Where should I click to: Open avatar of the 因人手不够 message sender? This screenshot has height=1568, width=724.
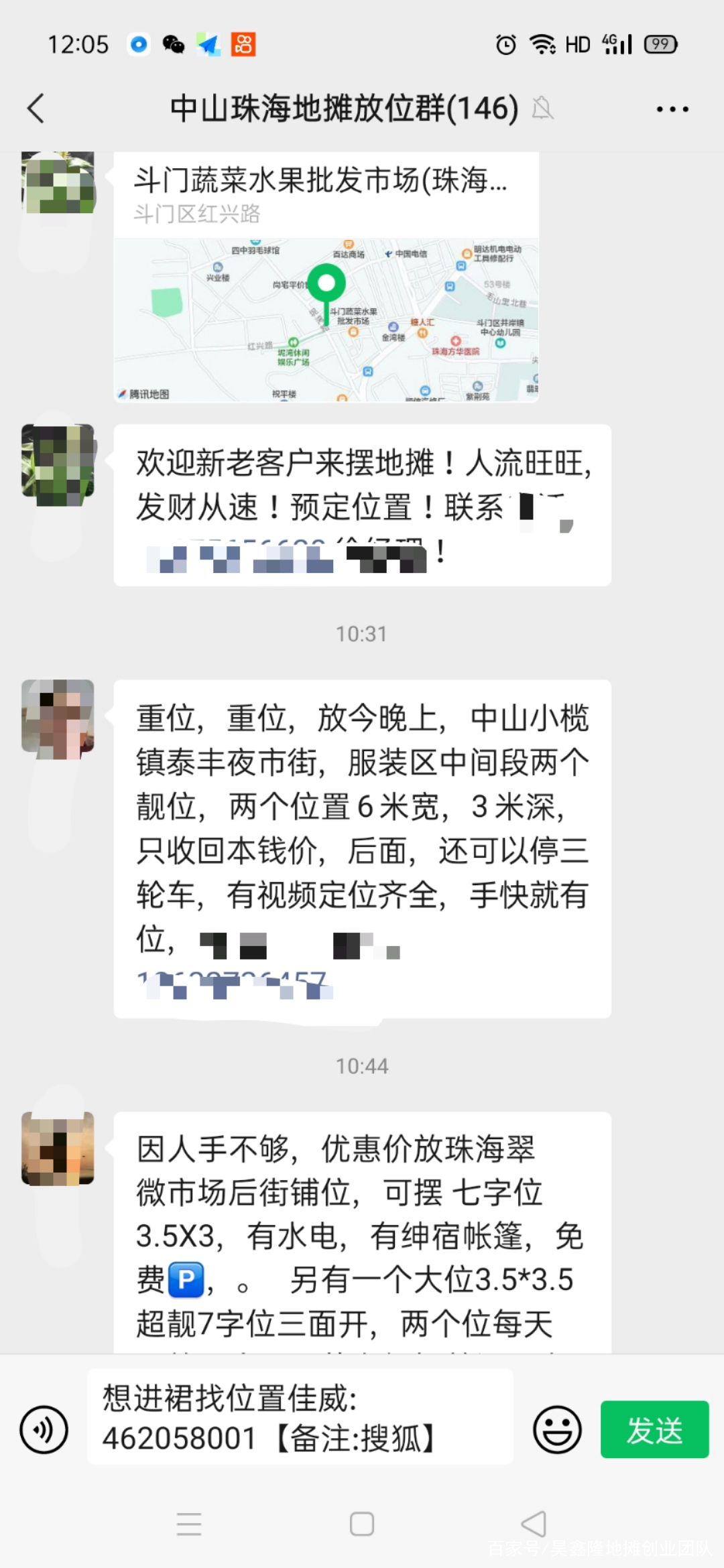point(58,1148)
